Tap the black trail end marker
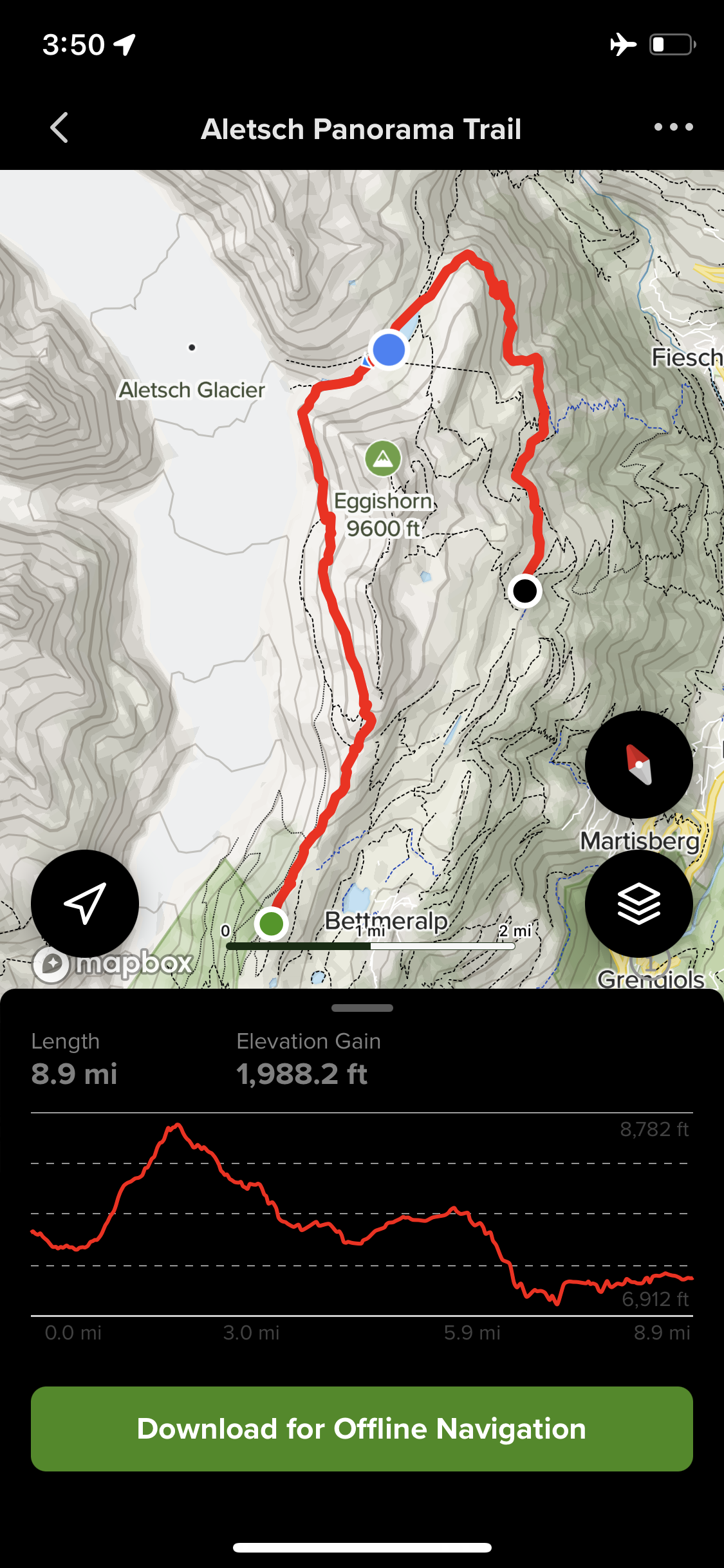Viewport: 724px width, 1568px height. [524, 590]
